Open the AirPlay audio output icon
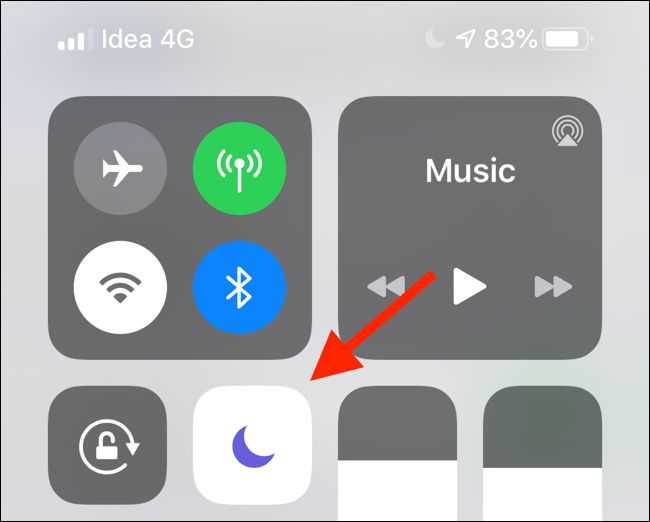 568,132
